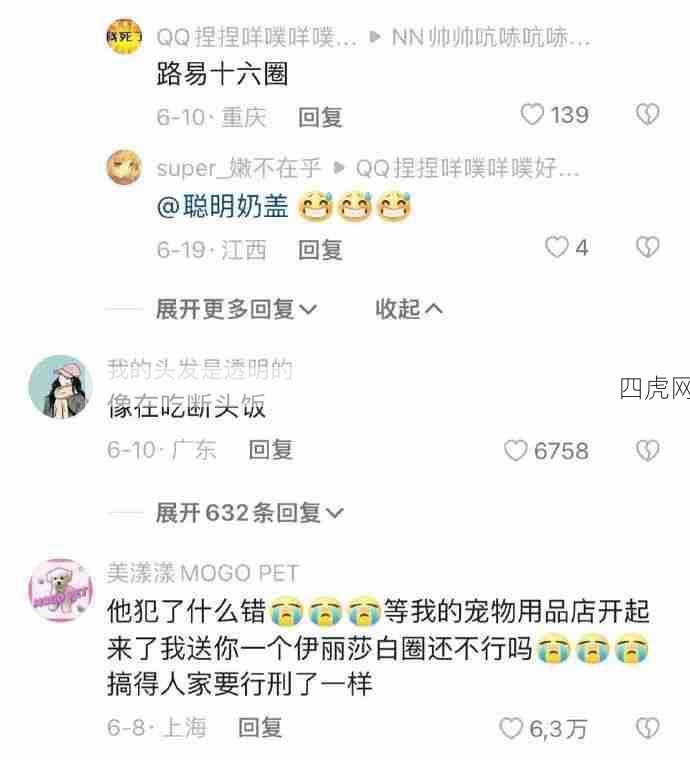Like the comment 像在吃断头饭
This screenshot has height=760, width=690.
(x=516, y=451)
